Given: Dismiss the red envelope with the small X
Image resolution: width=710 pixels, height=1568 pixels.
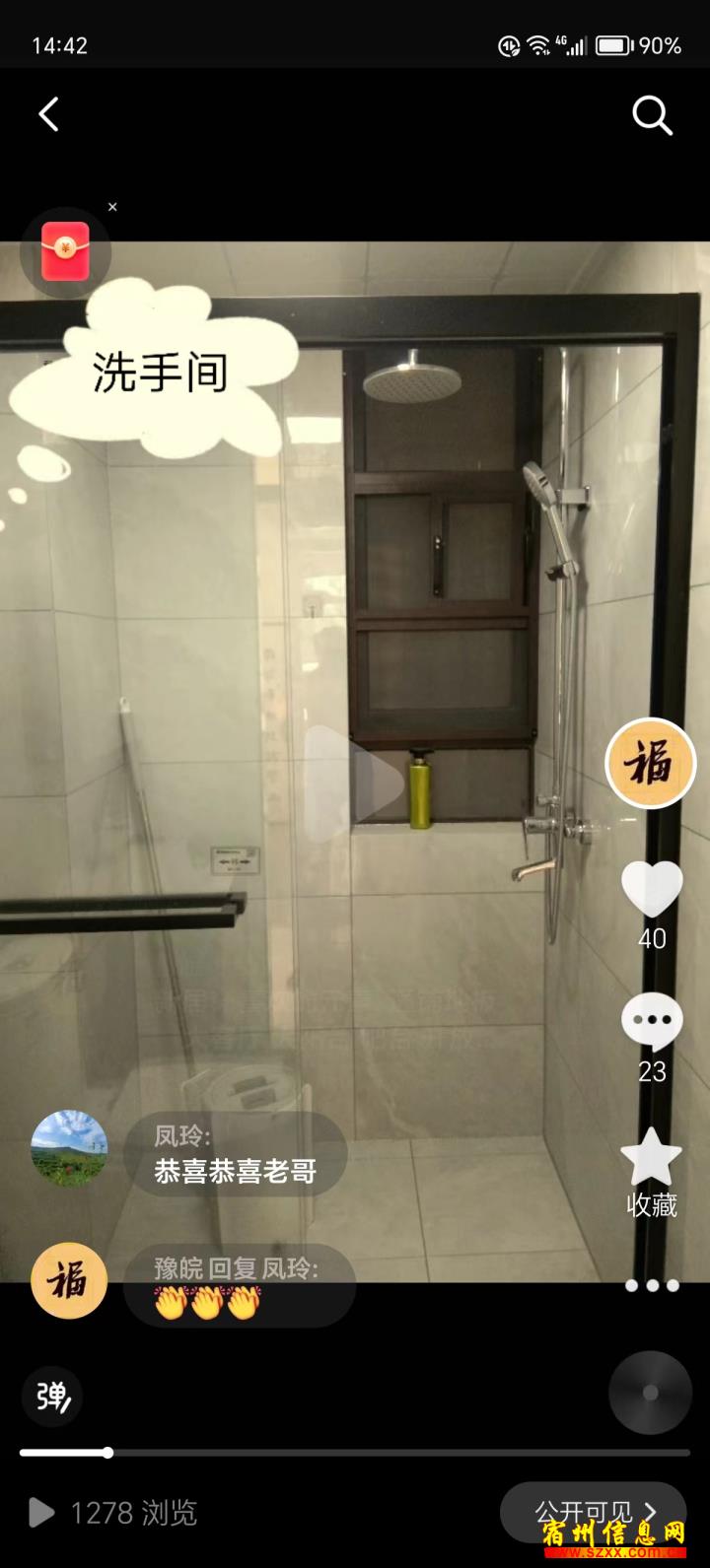Looking at the screenshot, I should tap(112, 207).
